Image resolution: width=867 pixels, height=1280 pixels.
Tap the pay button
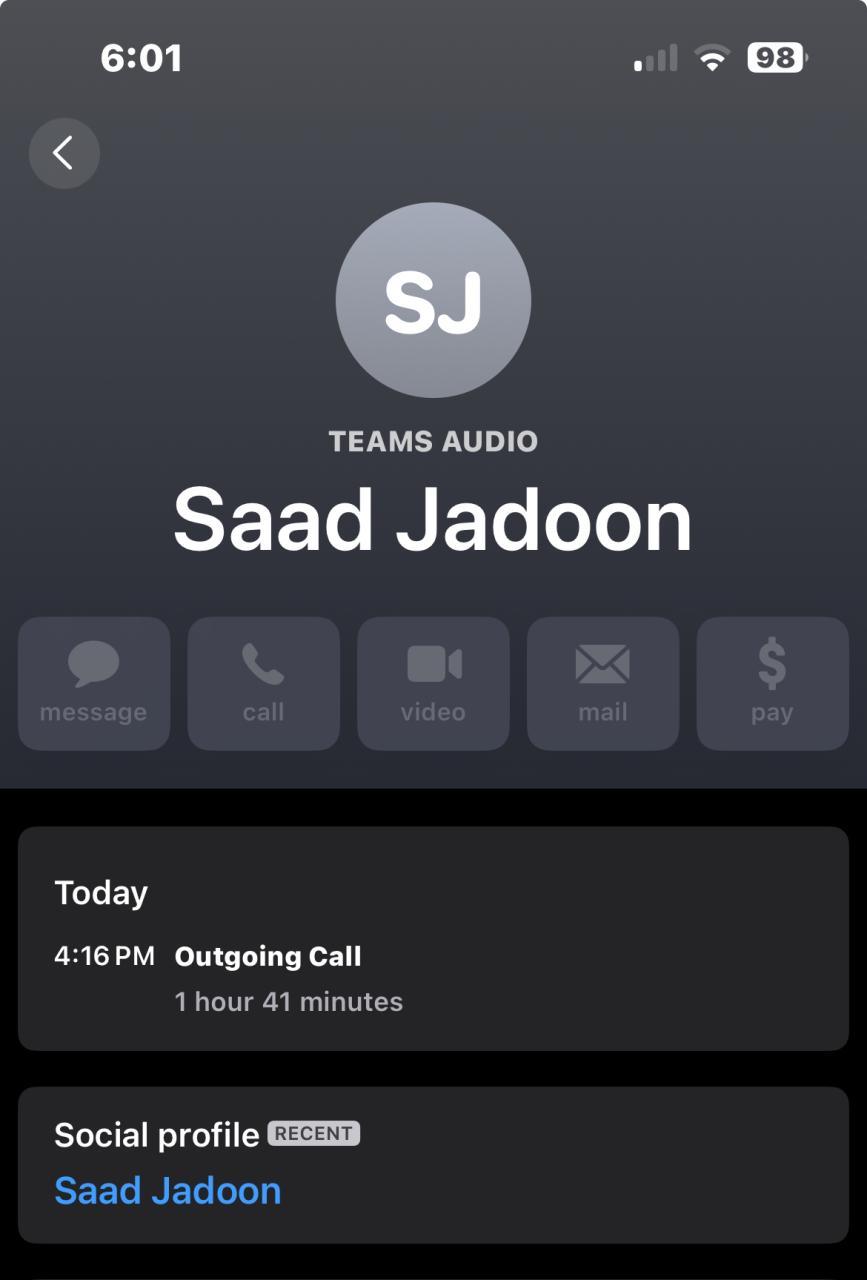coord(772,683)
